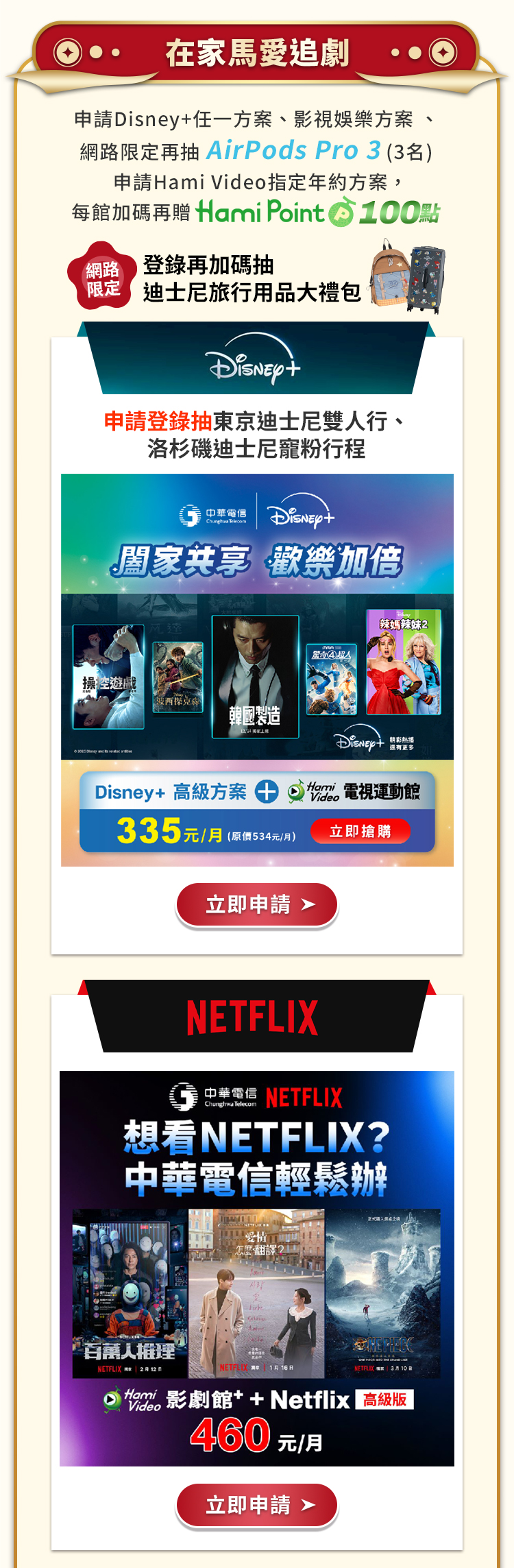514x1568 pixels.
Task: Tap 立即申請 under the Netflix plan
Action: coord(257,1505)
